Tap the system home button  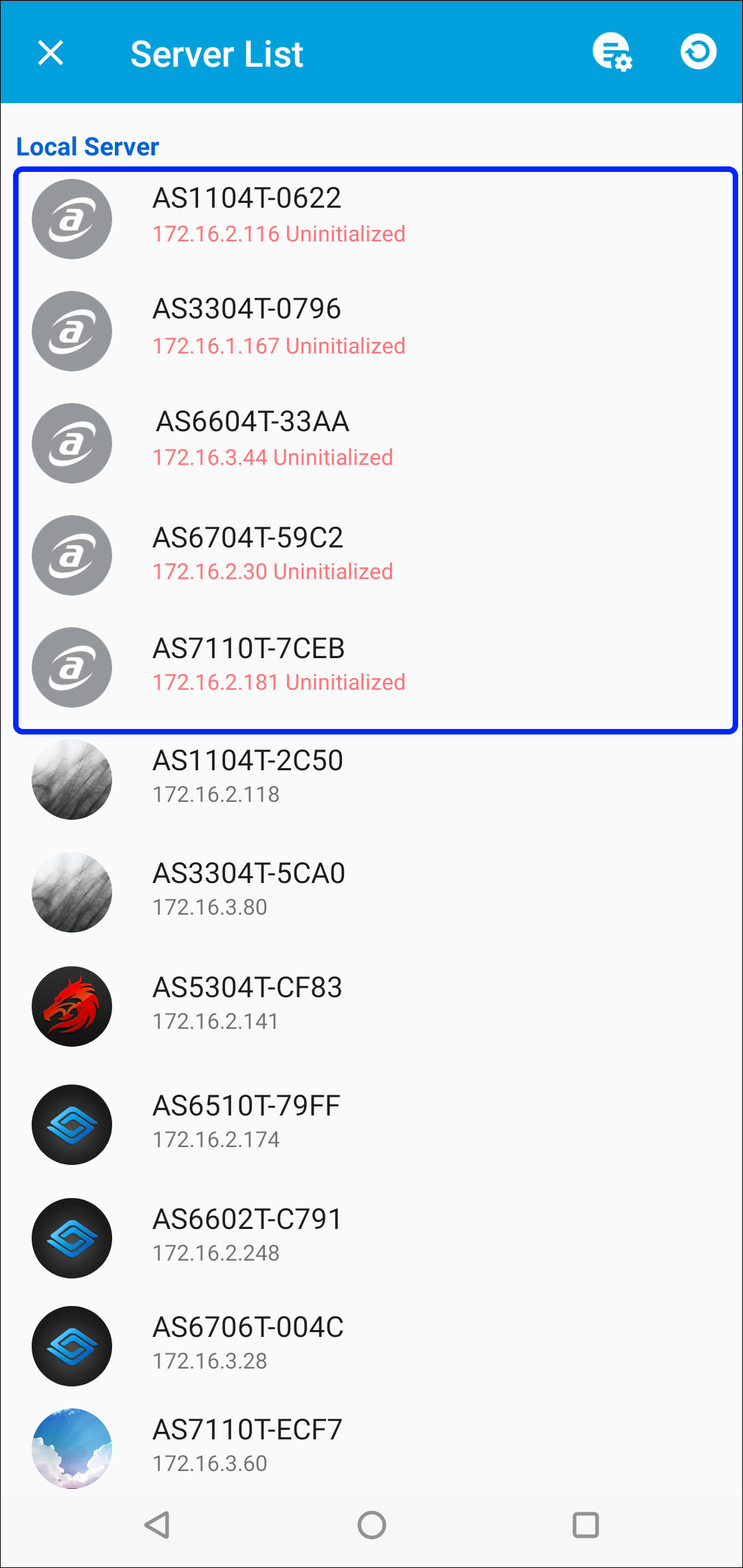pyautogui.click(x=371, y=1525)
